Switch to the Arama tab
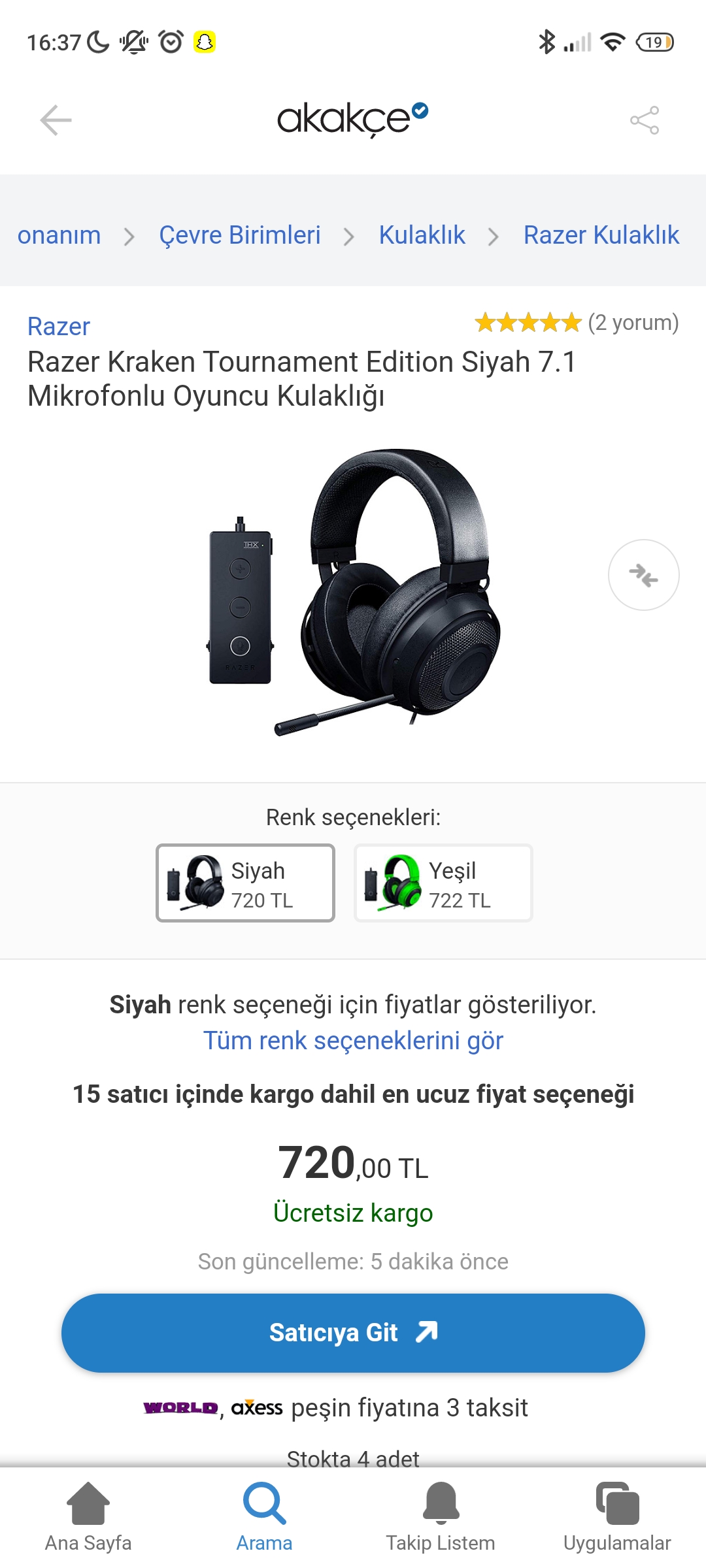The image size is (706, 1568). [x=264, y=1517]
